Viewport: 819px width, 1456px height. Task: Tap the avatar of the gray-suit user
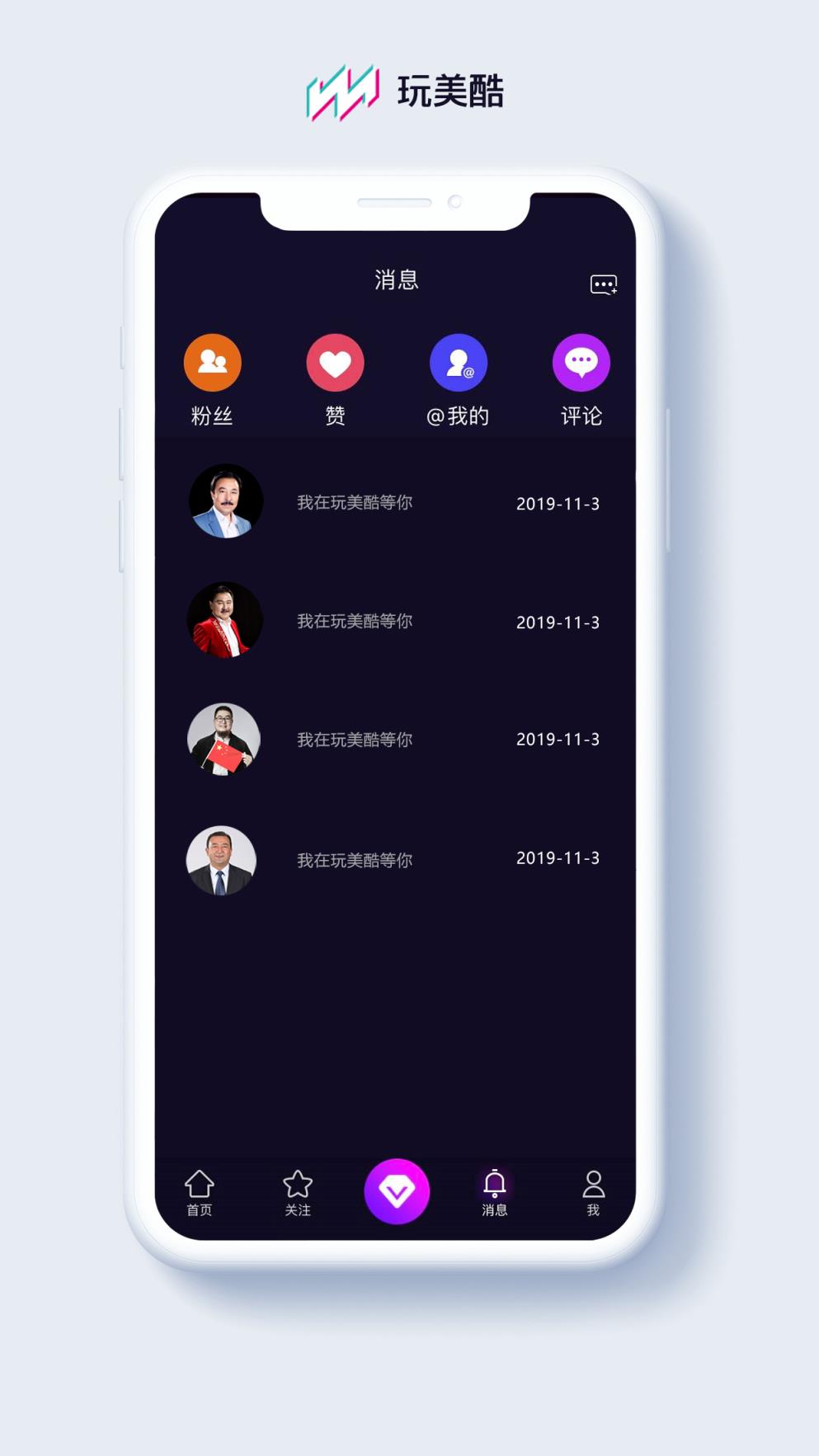pos(223,859)
